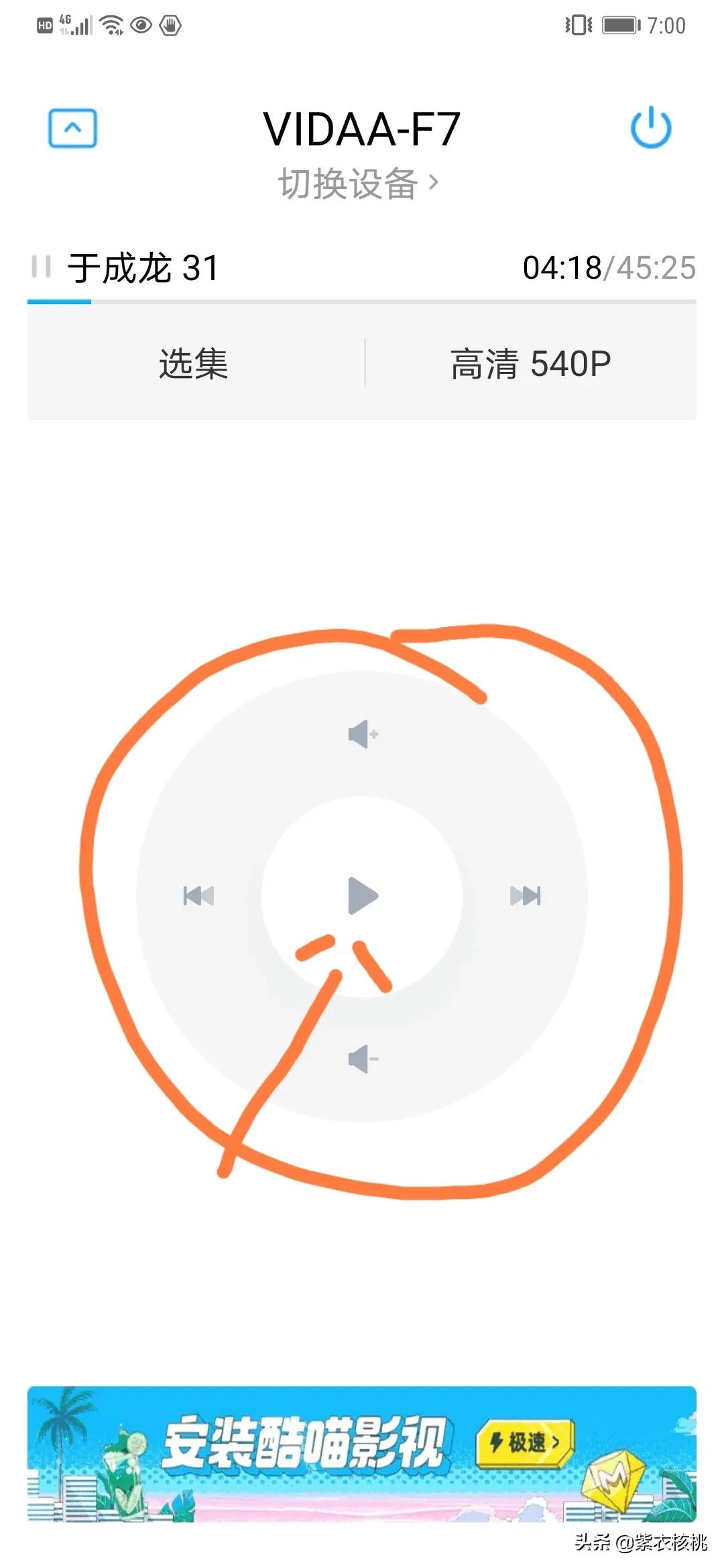The width and height of the screenshot is (724, 1568).
Task: Skip to the previous episode
Action: click(198, 896)
